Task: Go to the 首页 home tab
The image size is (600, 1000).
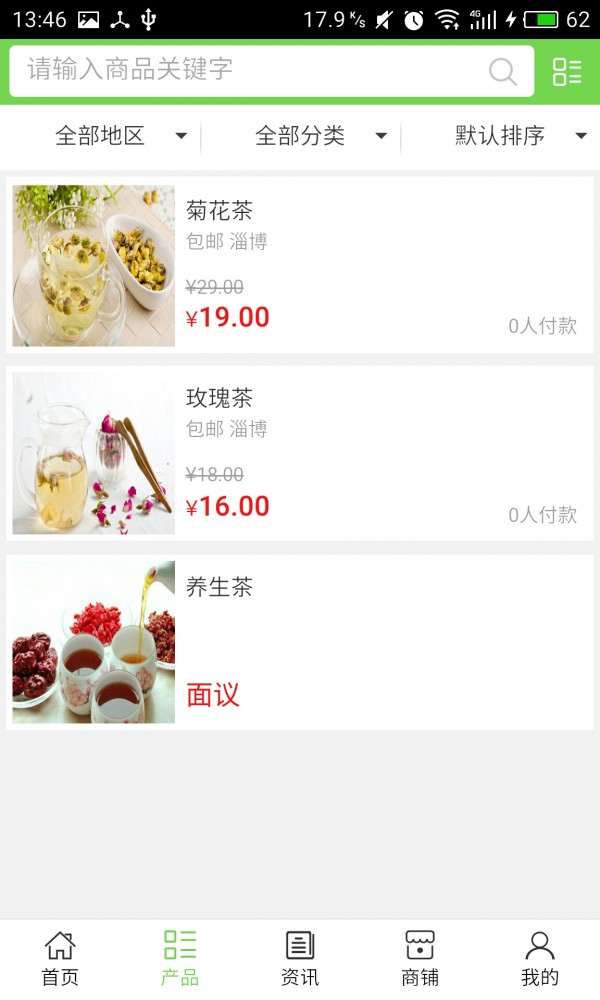Action: [x=60, y=958]
